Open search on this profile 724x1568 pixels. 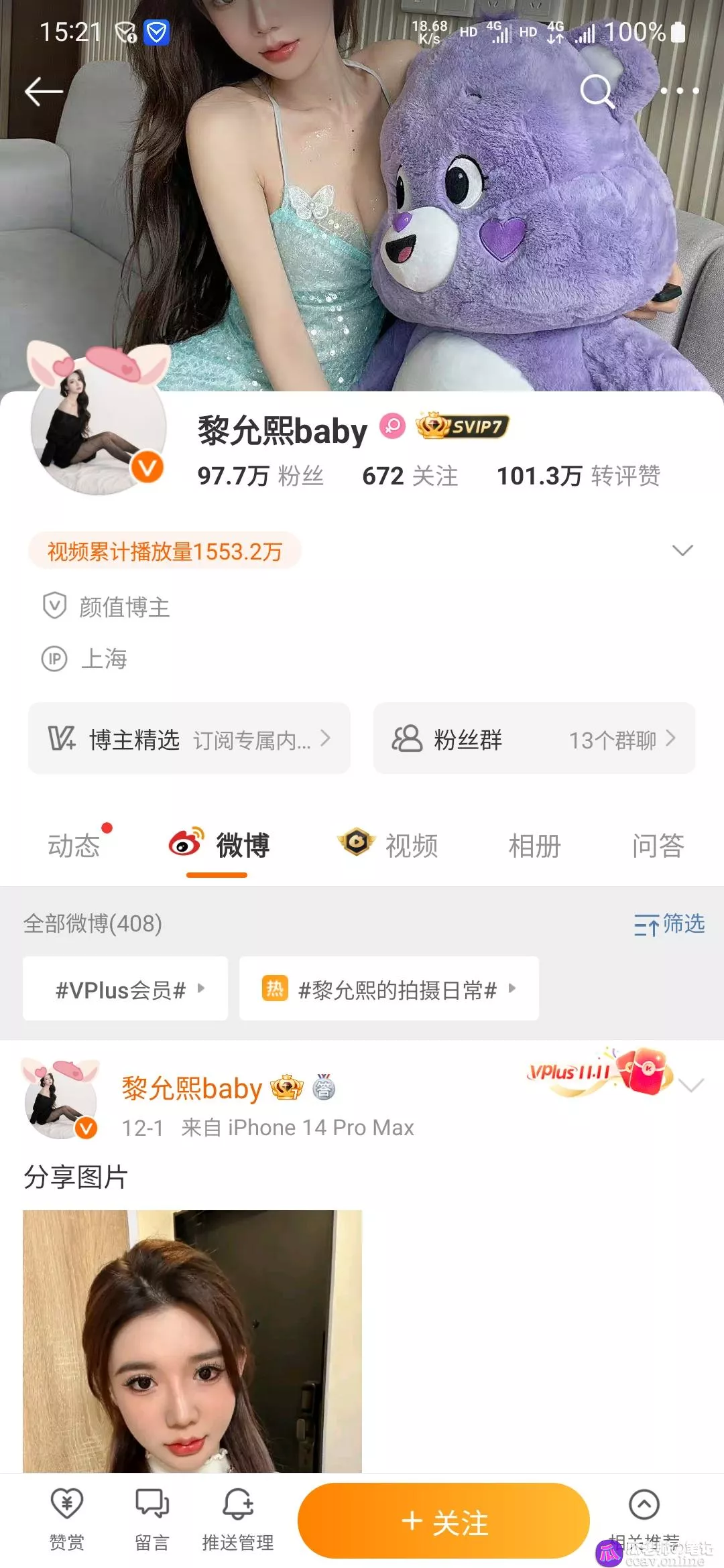(597, 90)
